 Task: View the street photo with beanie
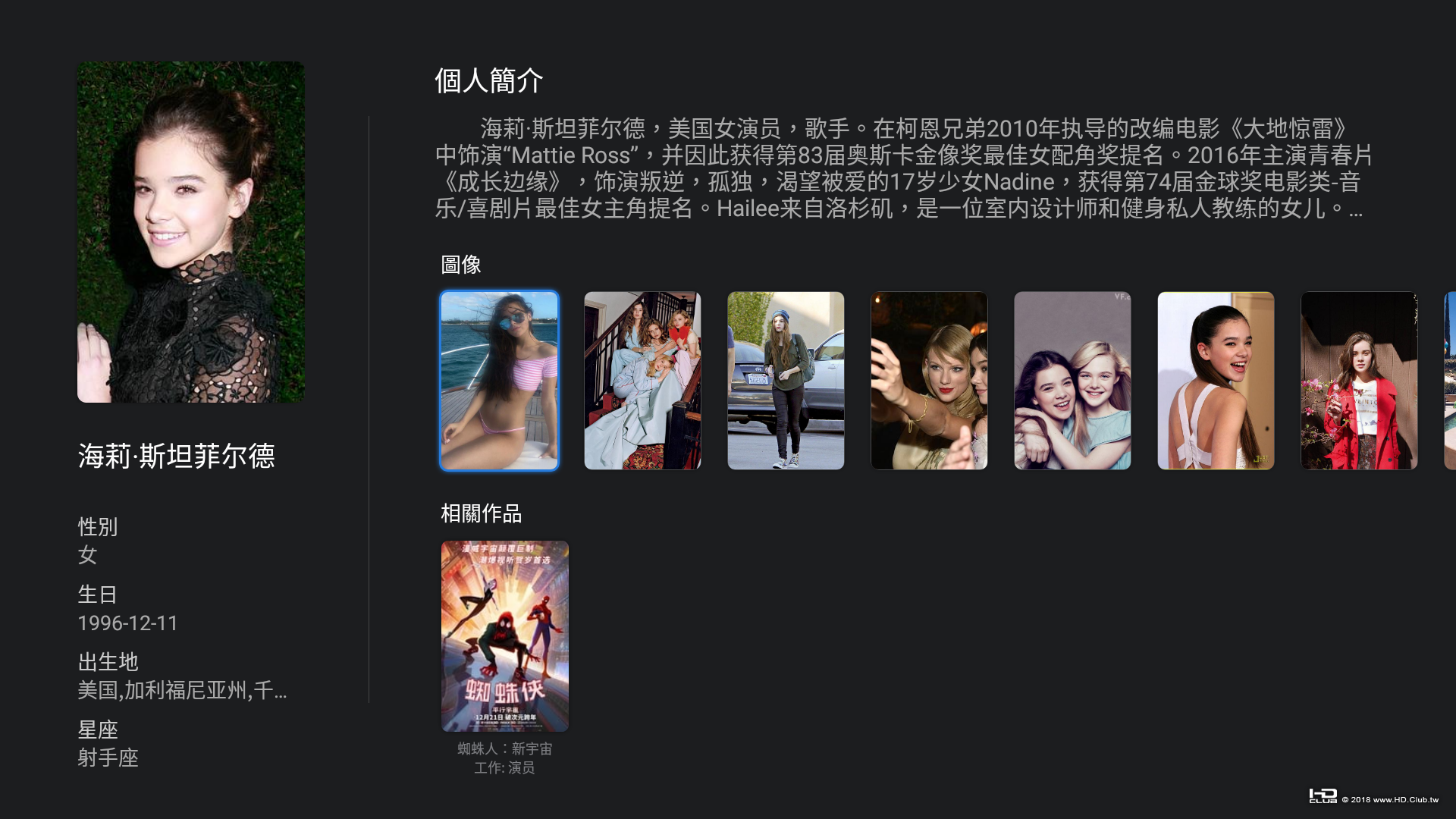786,380
